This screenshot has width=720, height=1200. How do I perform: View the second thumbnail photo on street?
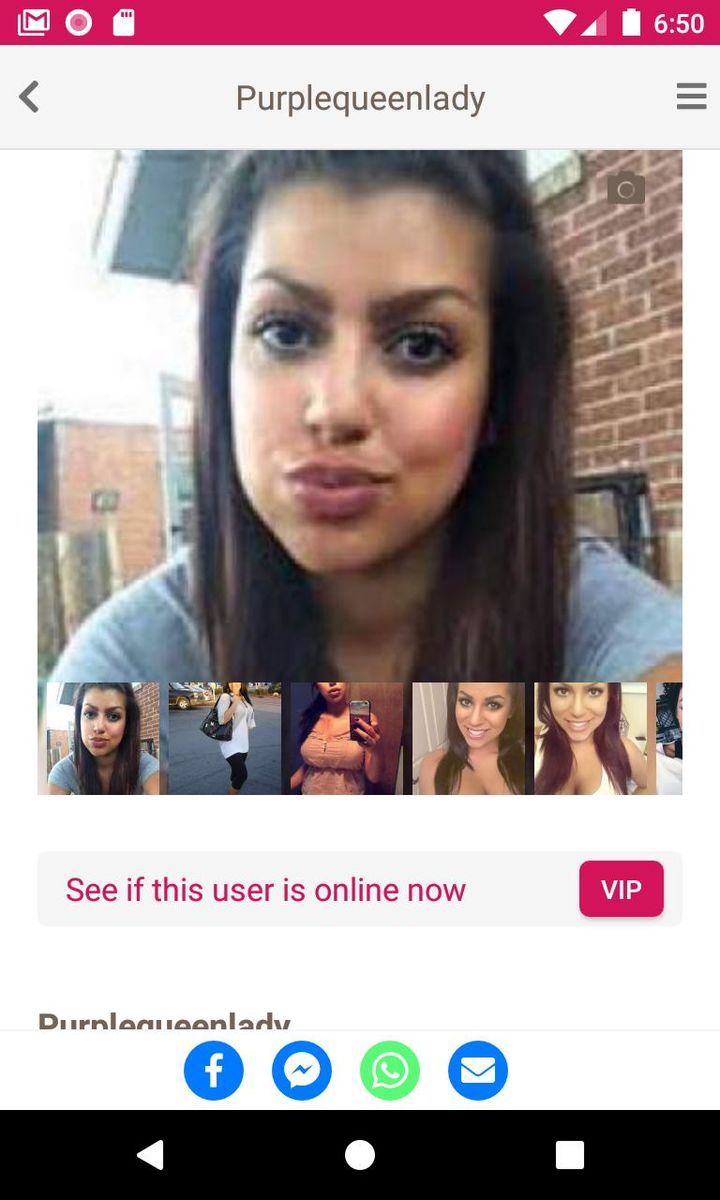click(224, 738)
